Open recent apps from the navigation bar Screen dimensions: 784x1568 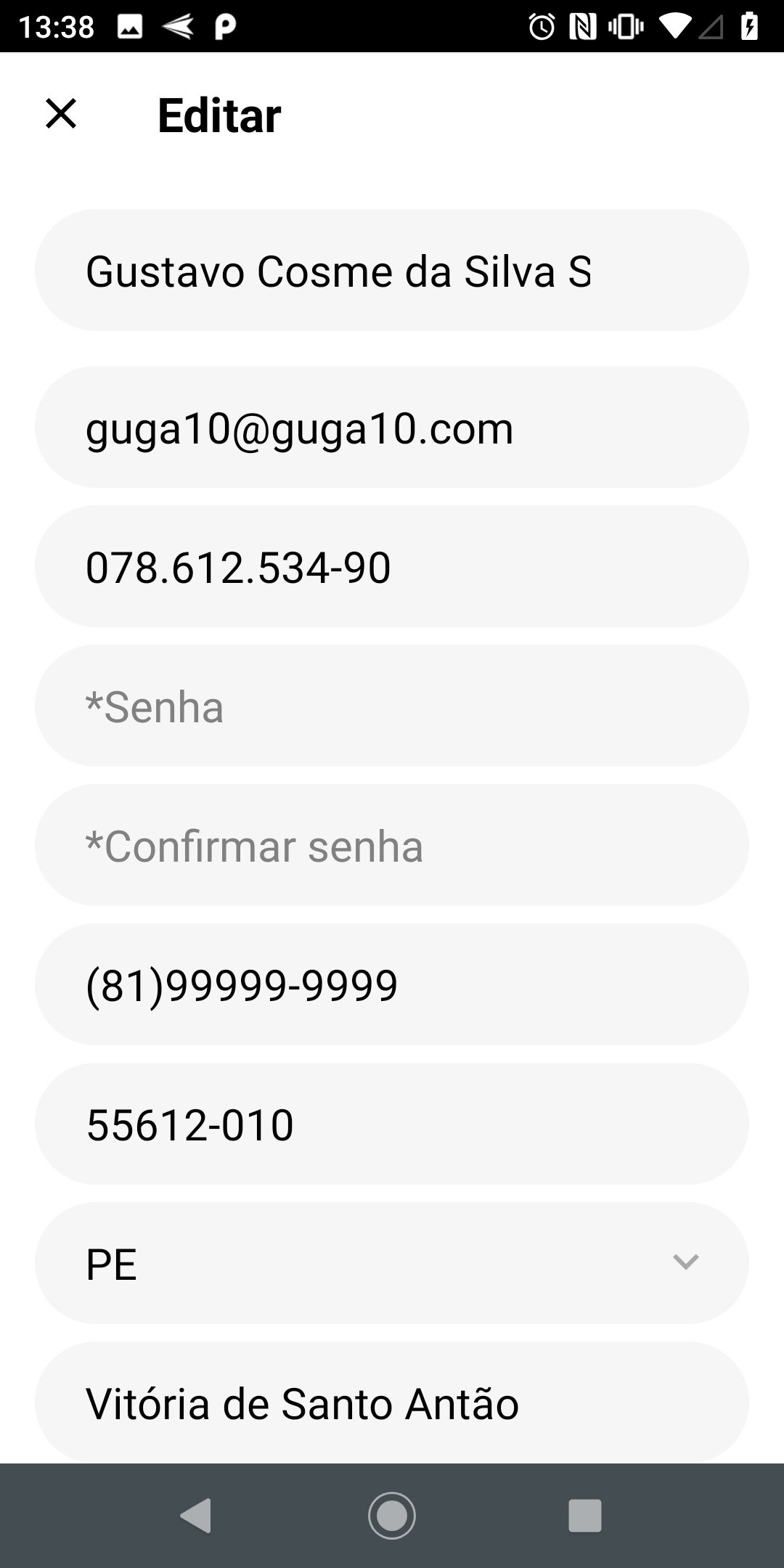tap(585, 1516)
